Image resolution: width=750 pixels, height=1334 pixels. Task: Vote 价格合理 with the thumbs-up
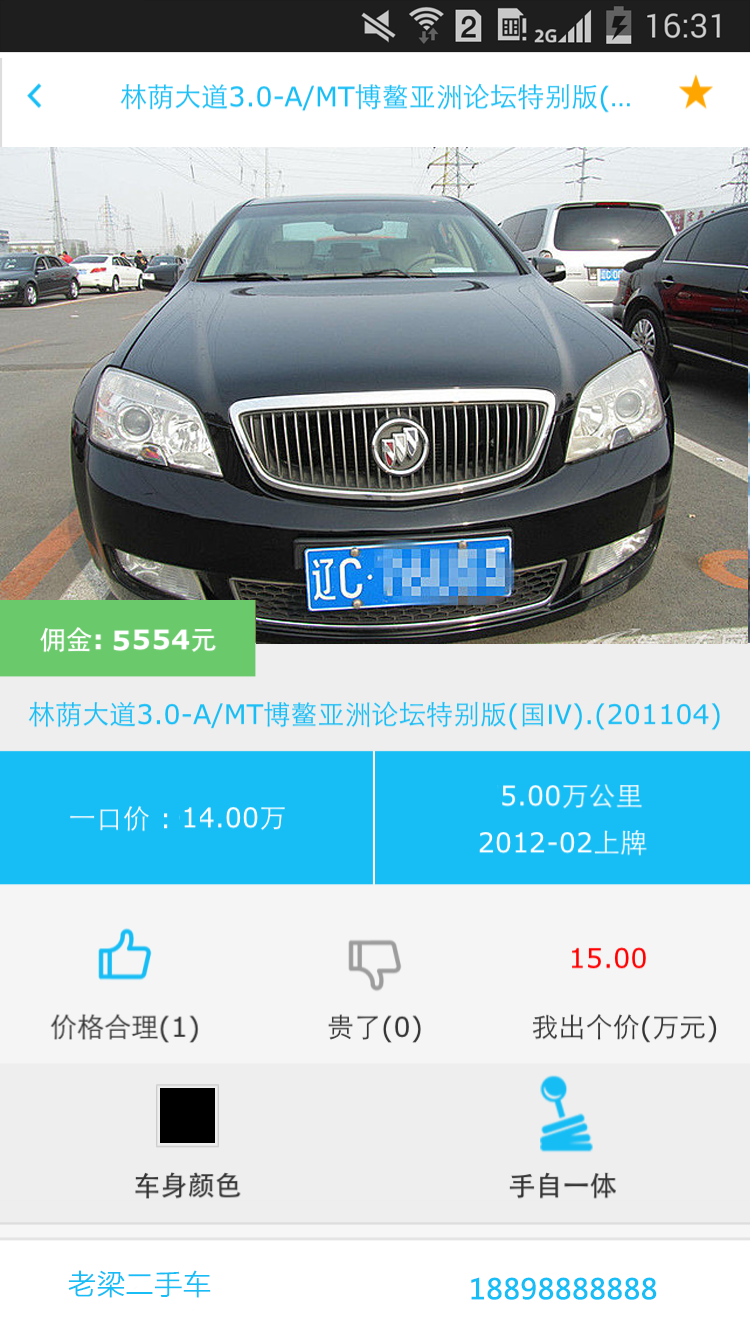coord(125,956)
